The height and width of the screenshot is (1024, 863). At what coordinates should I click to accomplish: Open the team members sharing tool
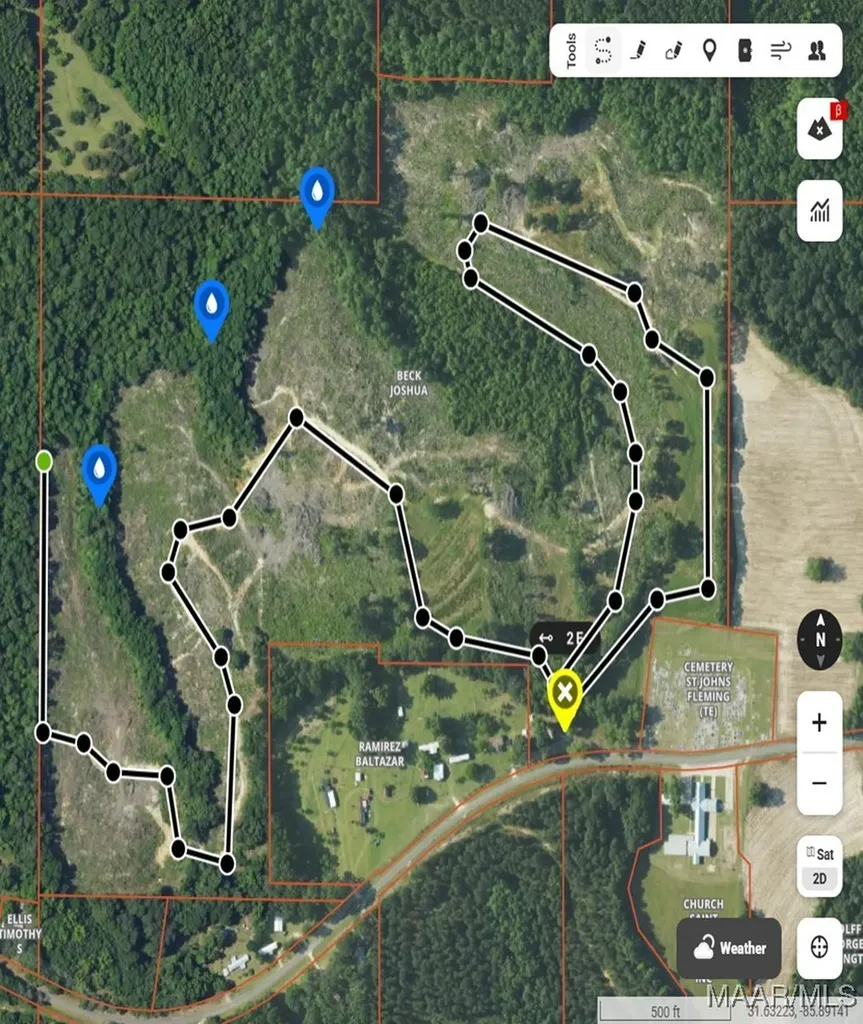[816, 49]
